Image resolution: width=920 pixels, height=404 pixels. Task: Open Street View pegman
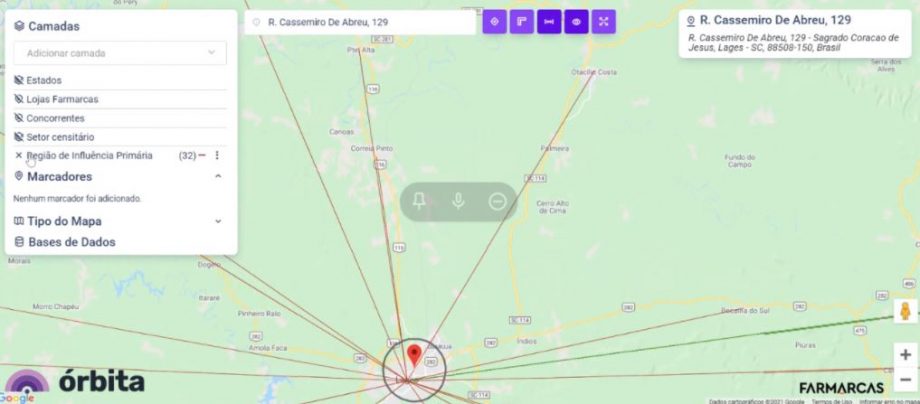click(905, 311)
